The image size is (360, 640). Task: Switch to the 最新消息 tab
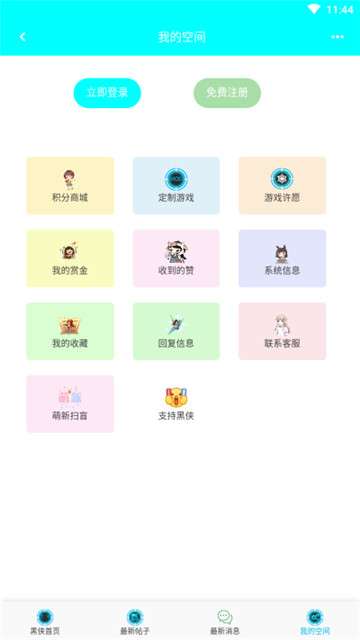click(225, 622)
